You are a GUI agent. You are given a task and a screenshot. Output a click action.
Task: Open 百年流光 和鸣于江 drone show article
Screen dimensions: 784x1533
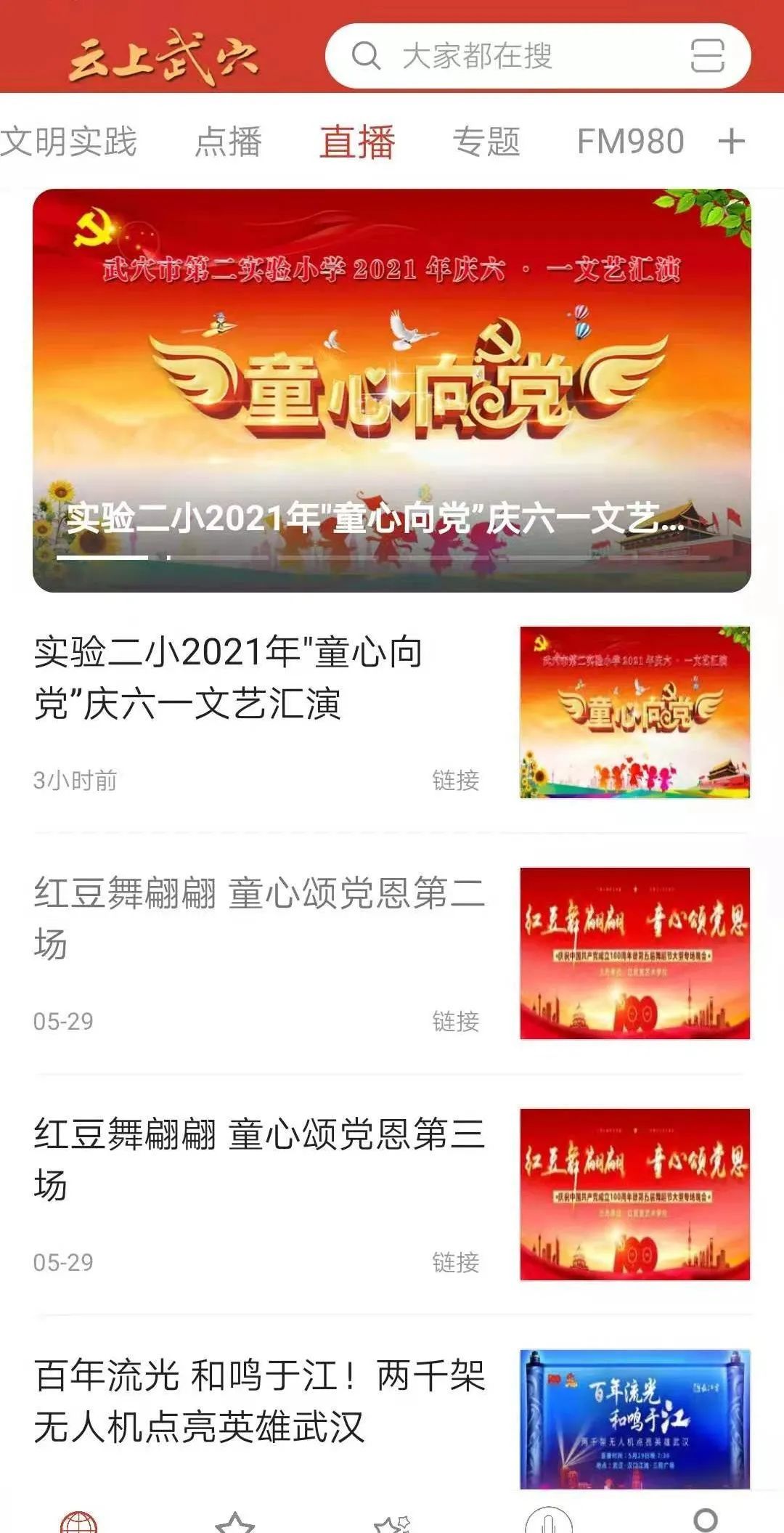click(x=258, y=1401)
